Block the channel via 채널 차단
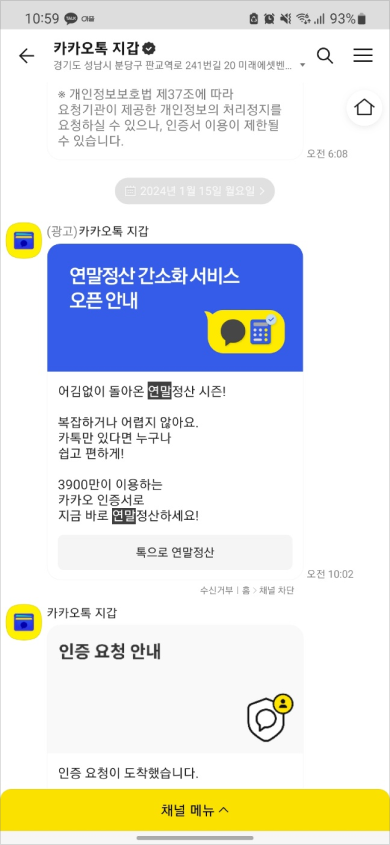390x845 pixels. (x=276, y=591)
